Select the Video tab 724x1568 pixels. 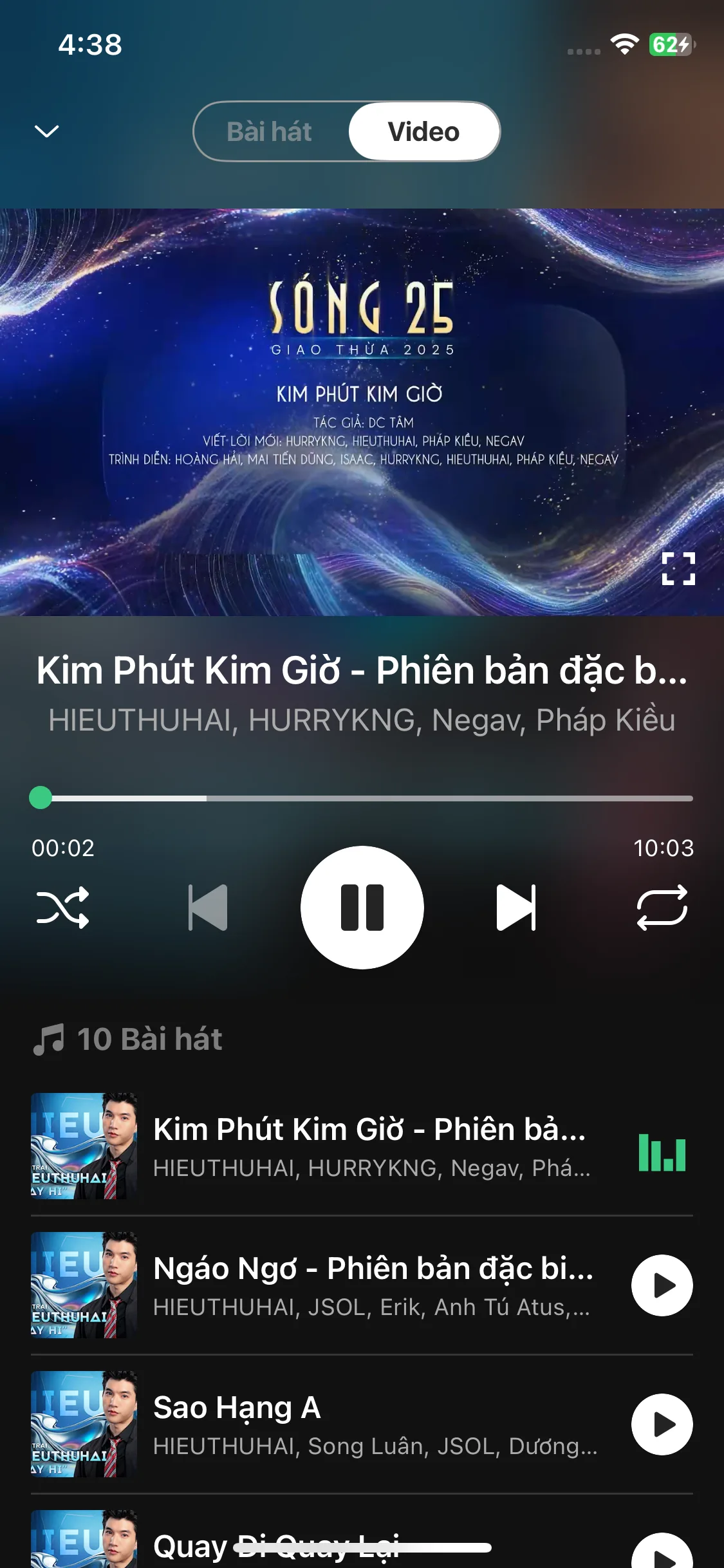pyautogui.click(x=423, y=131)
